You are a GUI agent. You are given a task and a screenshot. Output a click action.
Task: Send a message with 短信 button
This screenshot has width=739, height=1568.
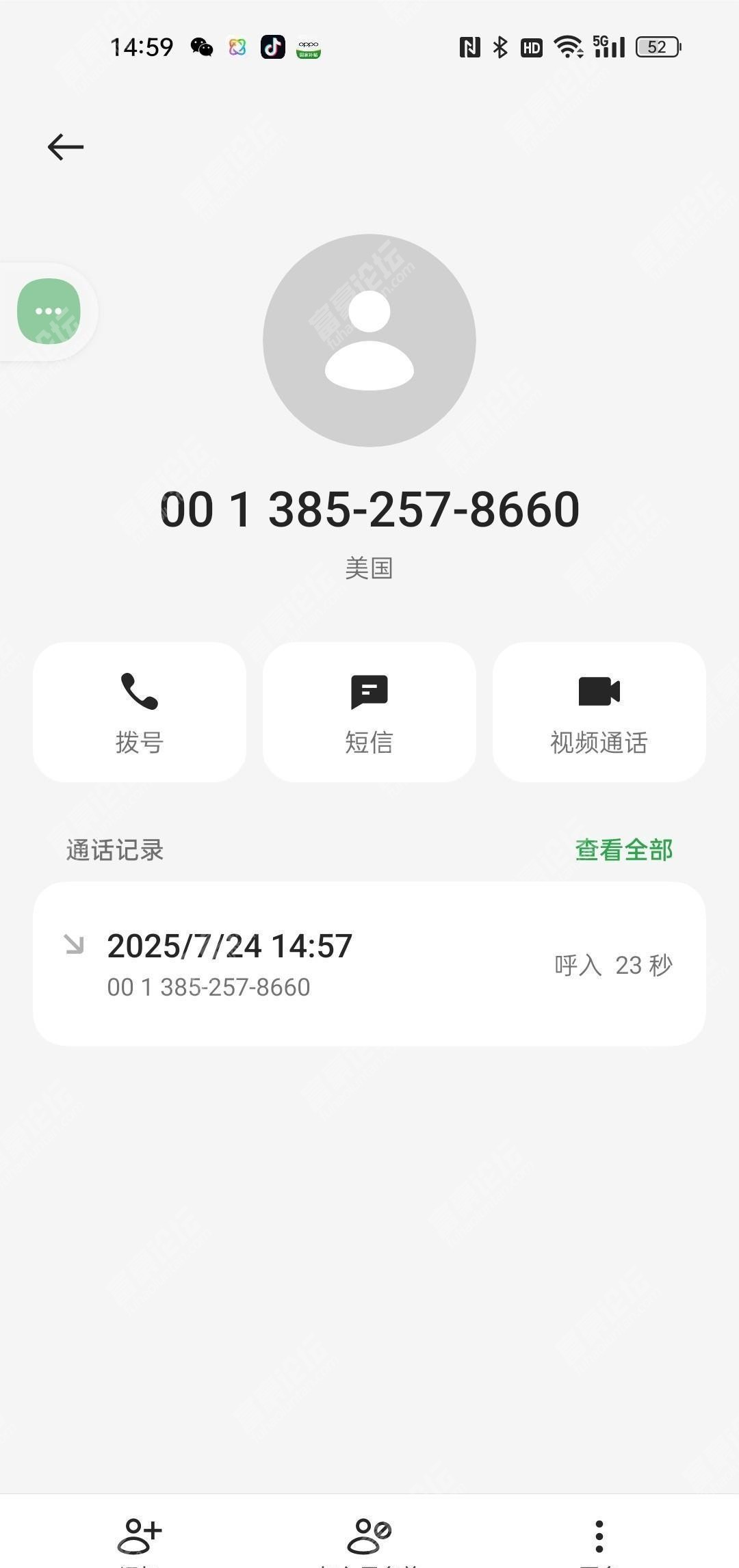click(369, 712)
